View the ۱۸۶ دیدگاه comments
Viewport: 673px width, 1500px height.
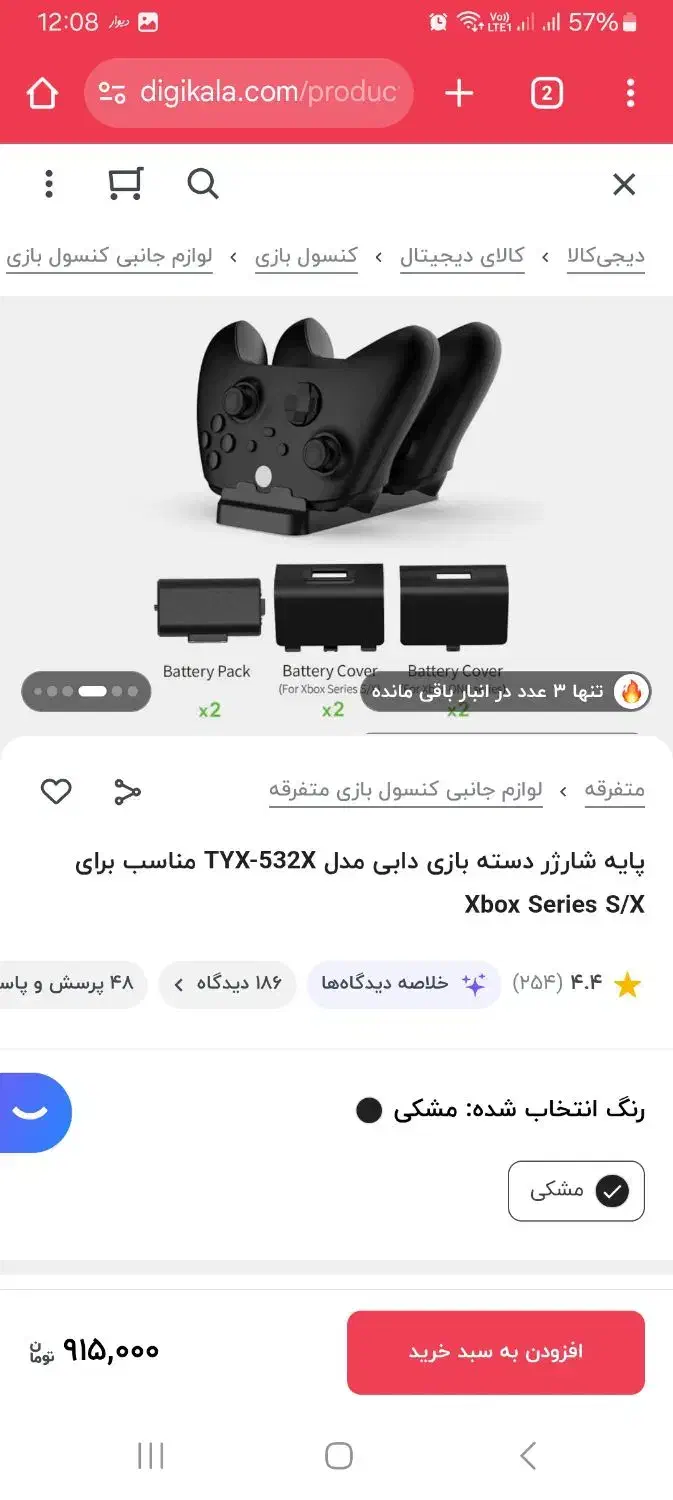coord(228,984)
